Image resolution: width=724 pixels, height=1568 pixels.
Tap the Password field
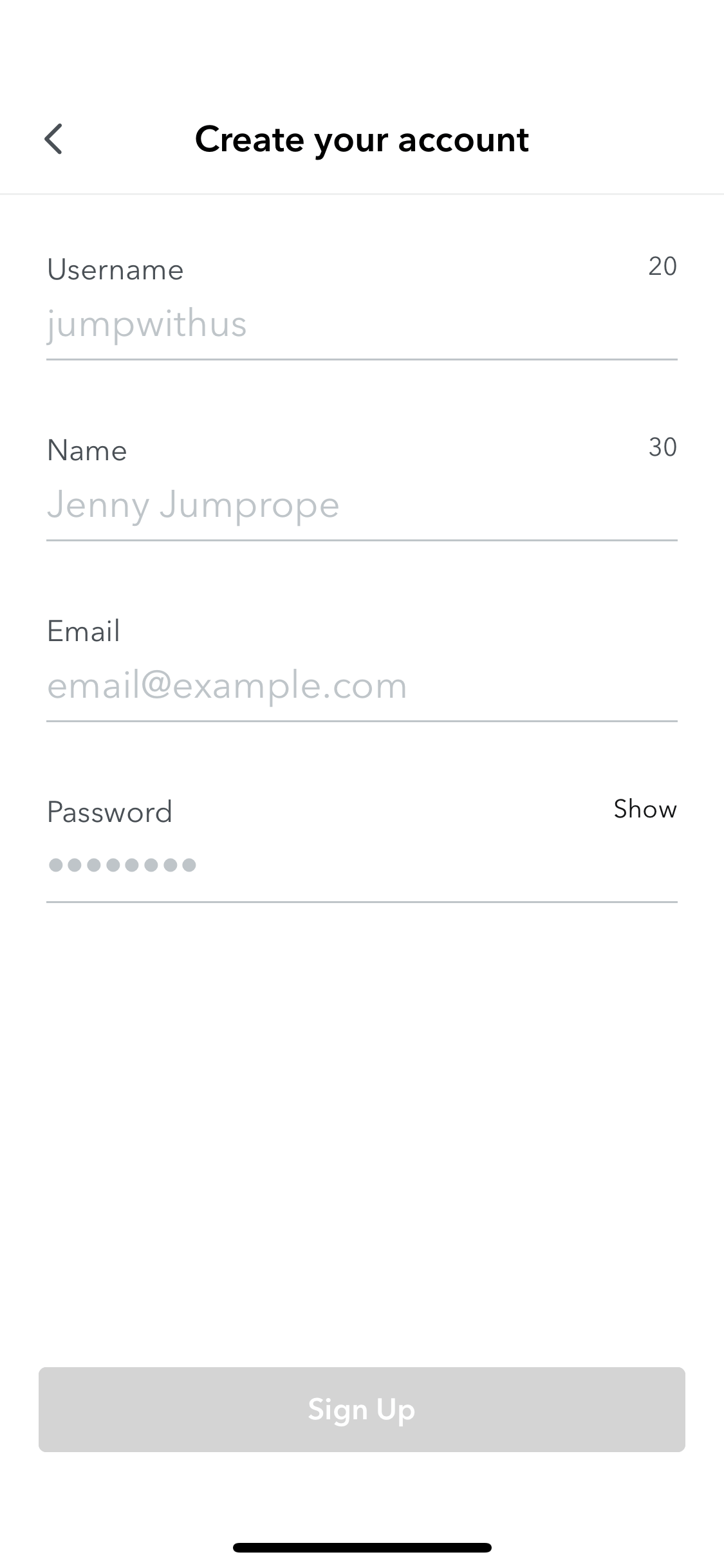pyautogui.click(x=362, y=866)
